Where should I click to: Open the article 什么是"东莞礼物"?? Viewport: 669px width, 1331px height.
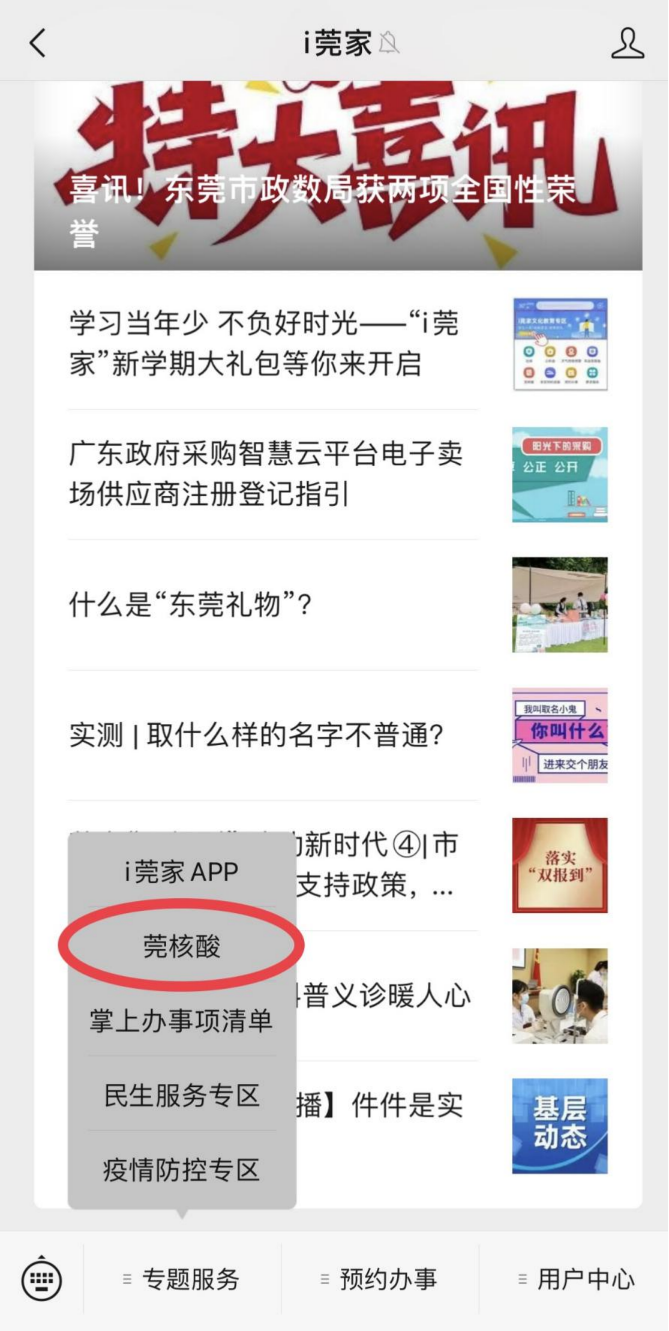pyautogui.click(x=192, y=605)
